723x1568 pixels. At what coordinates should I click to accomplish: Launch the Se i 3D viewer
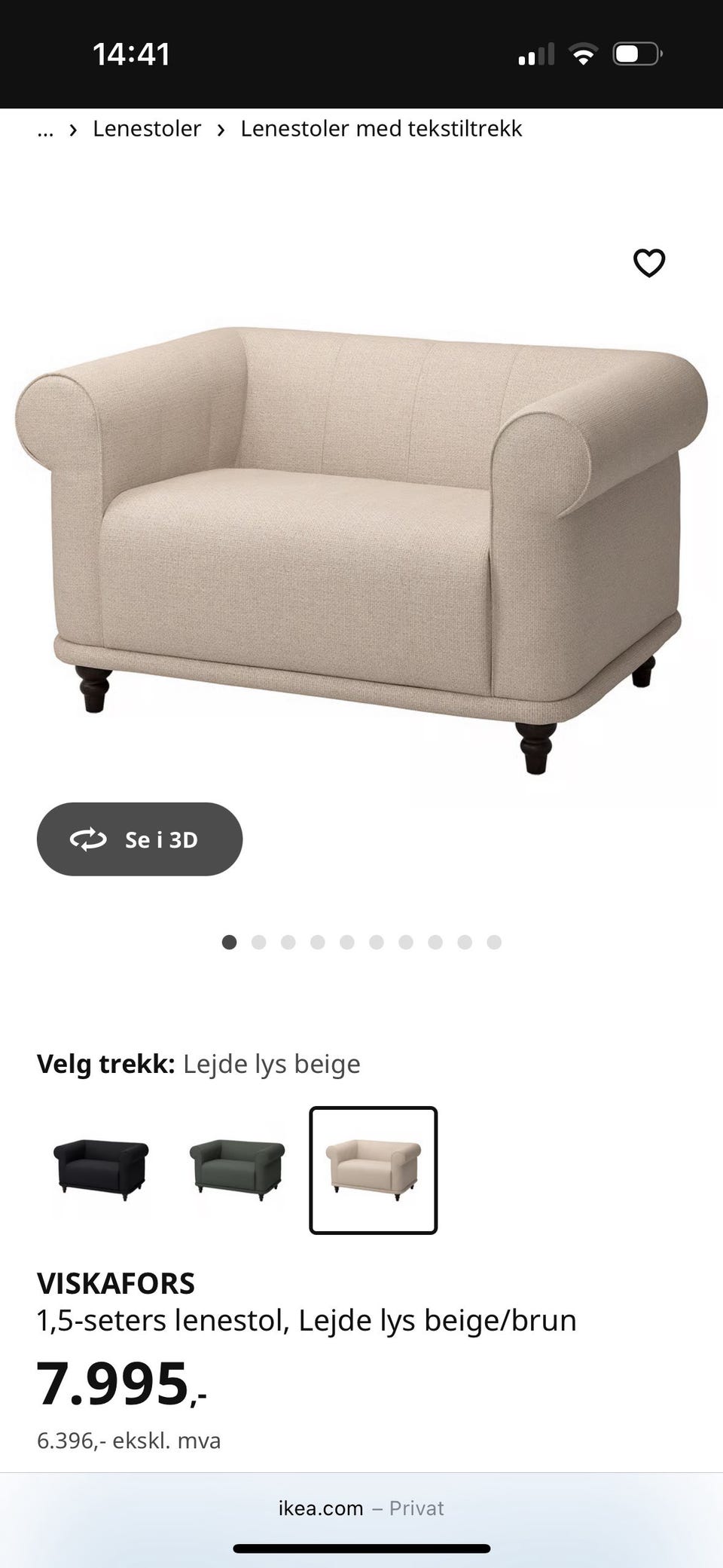pyautogui.click(x=139, y=839)
